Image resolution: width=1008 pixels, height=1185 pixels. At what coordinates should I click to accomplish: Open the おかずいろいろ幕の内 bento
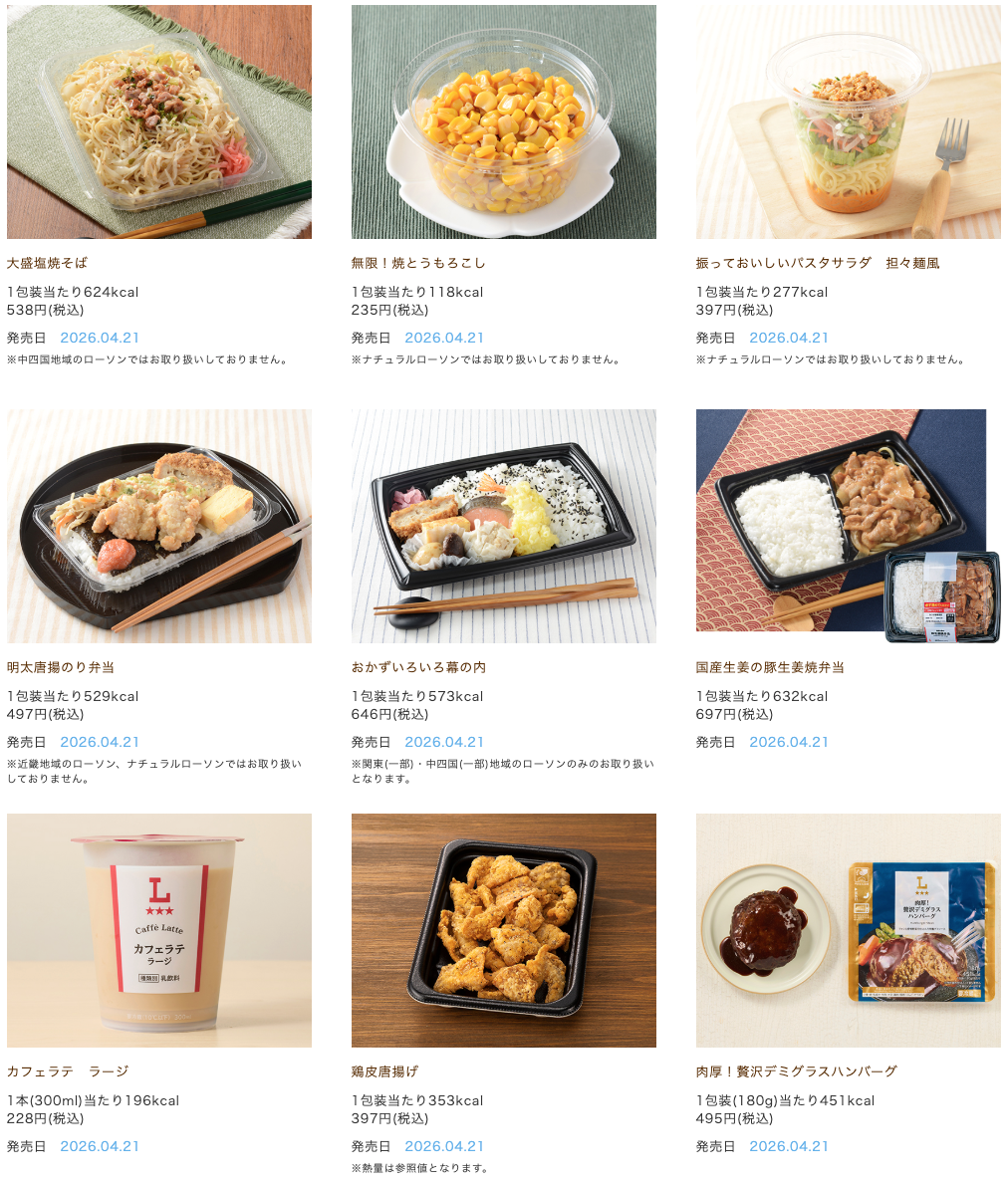click(503, 526)
